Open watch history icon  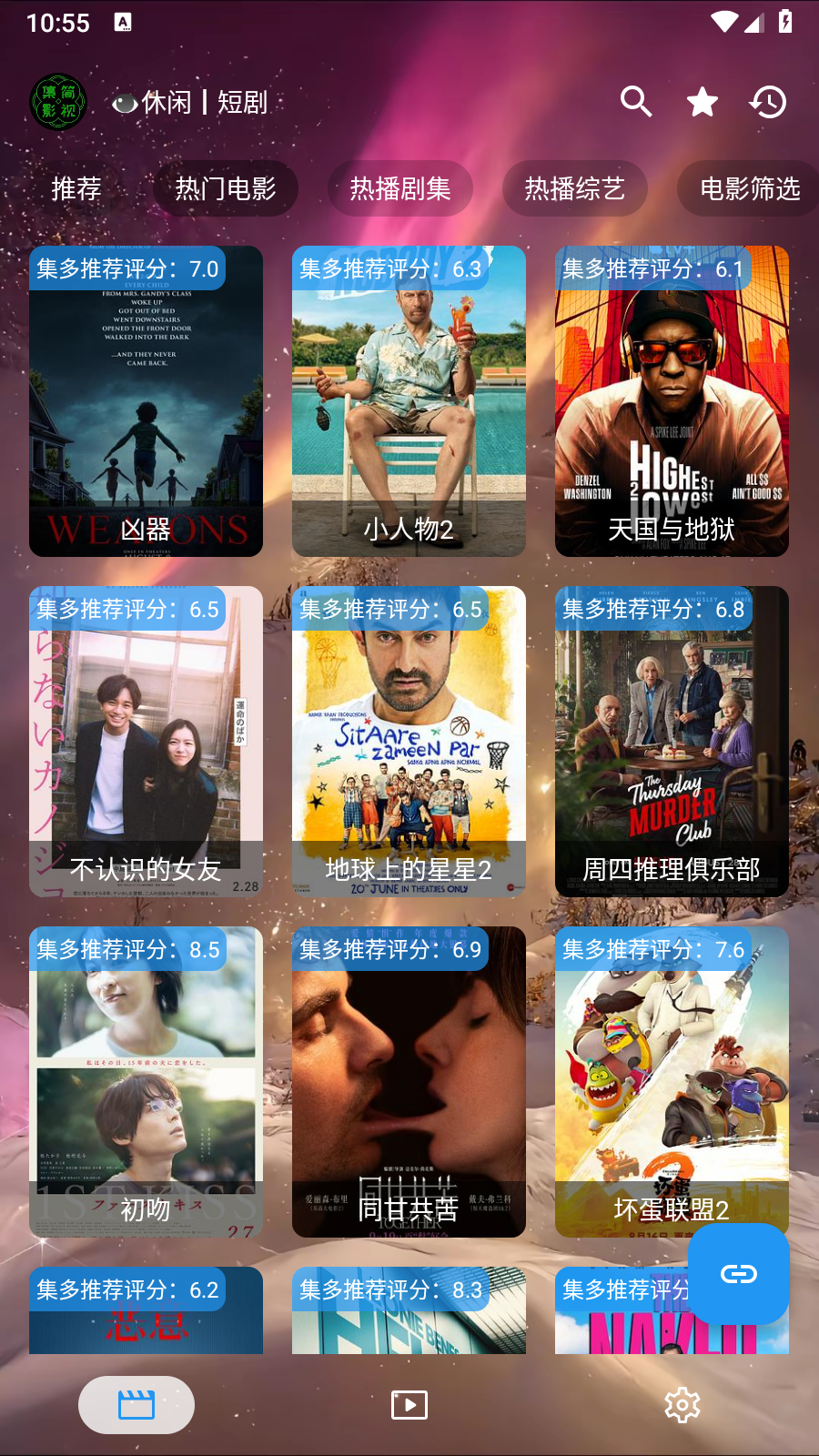pos(768,102)
